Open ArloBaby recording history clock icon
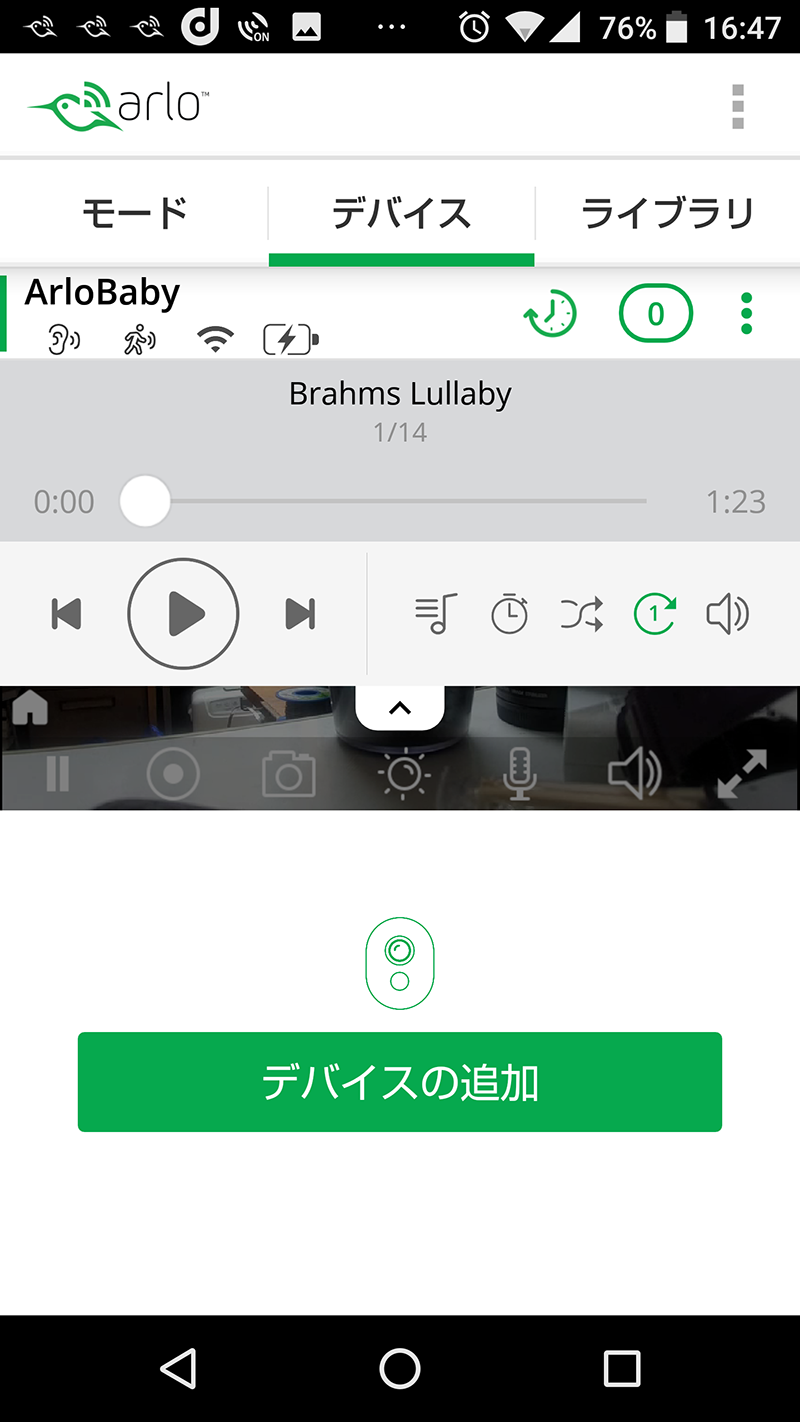 click(551, 314)
